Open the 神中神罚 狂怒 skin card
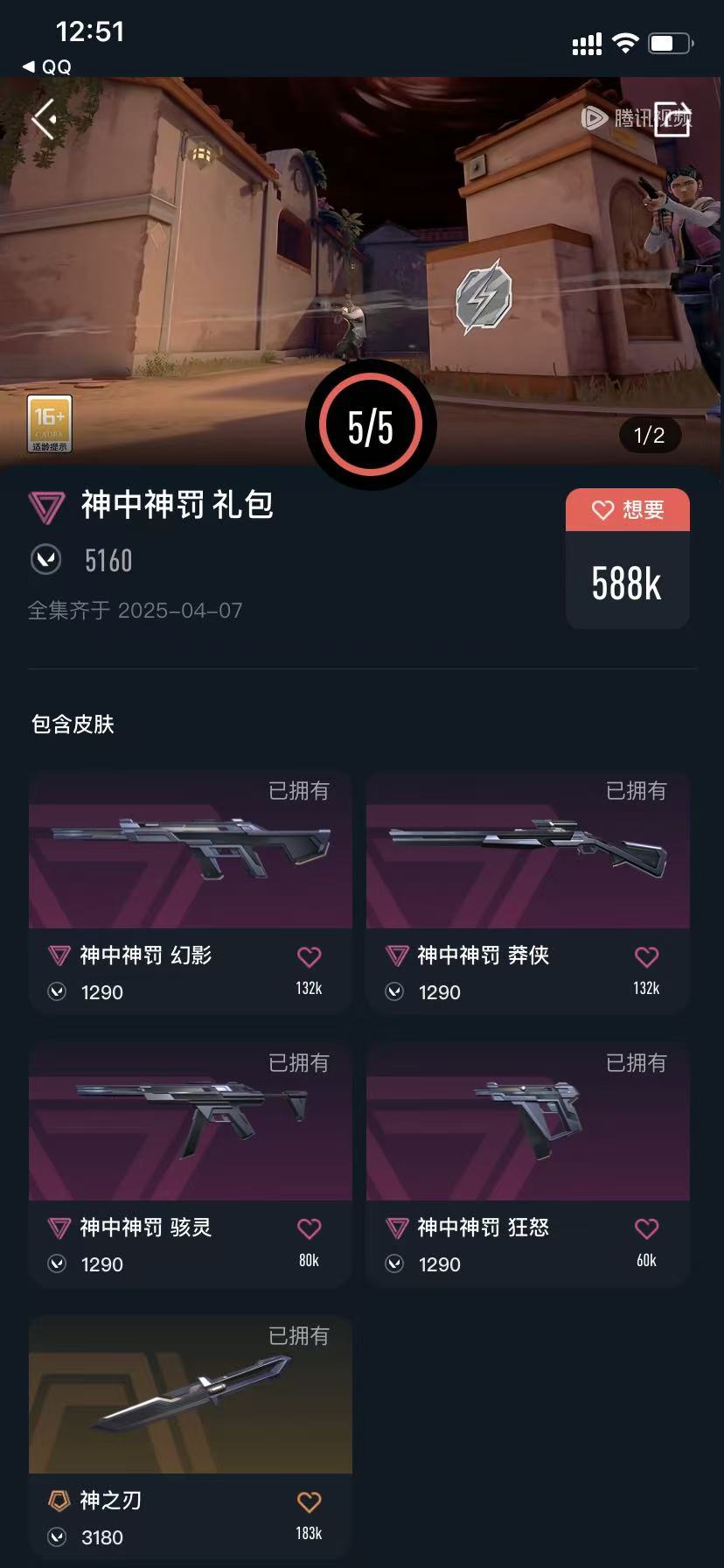The image size is (724, 1568). point(528,1165)
